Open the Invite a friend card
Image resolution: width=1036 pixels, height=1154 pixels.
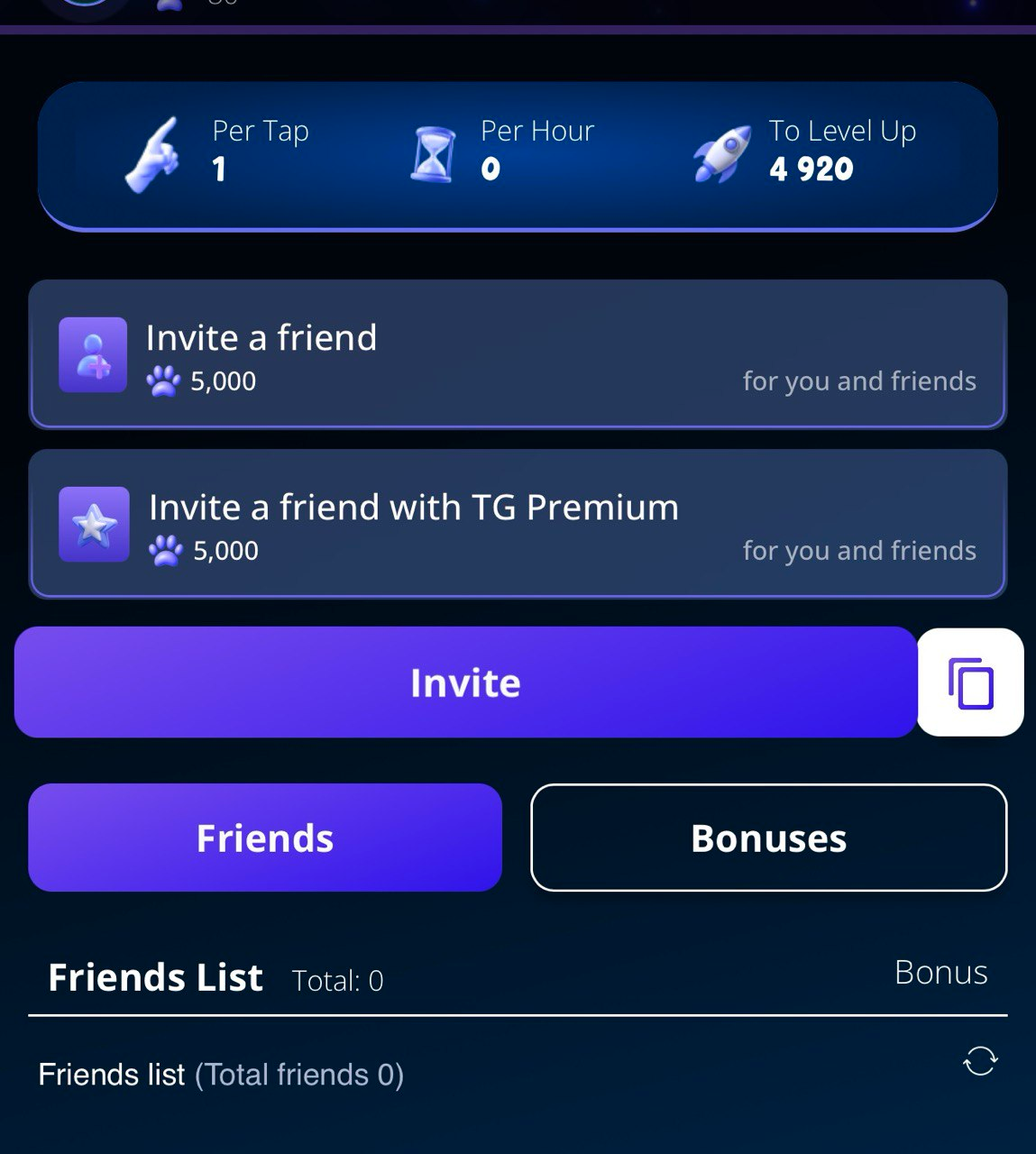[518, 354]
